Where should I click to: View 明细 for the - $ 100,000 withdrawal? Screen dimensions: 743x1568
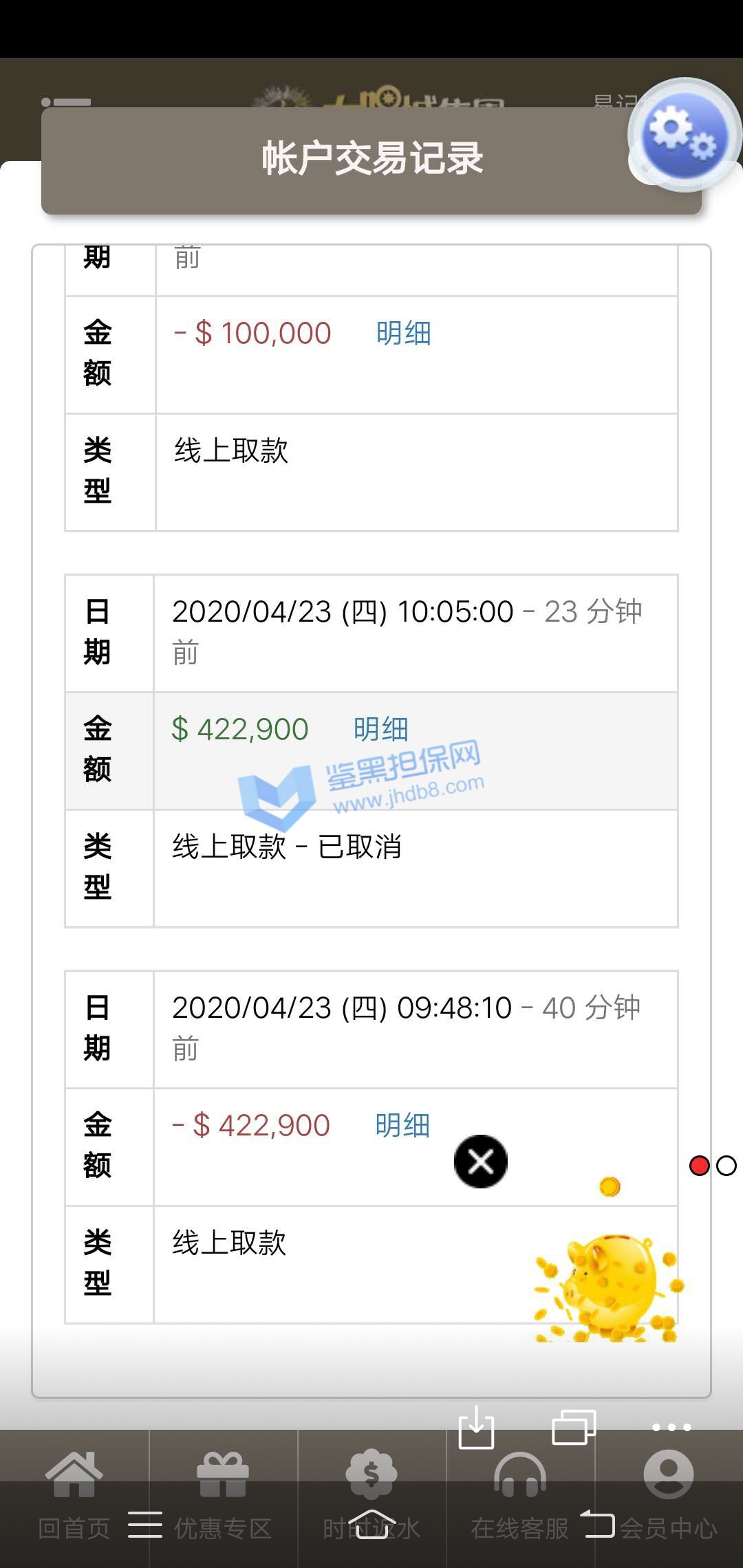coord(403,334)
